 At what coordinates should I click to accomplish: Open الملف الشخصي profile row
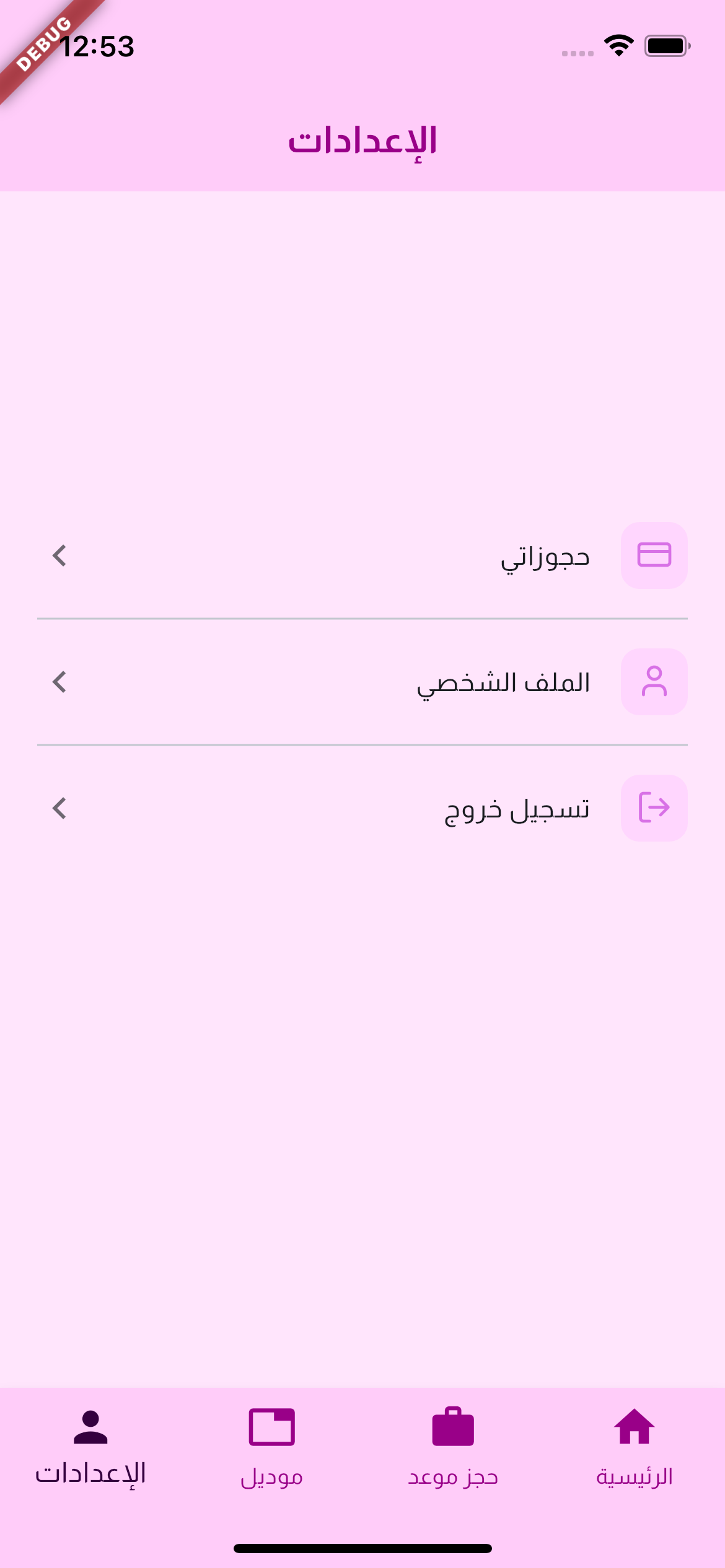click(362, 682)
